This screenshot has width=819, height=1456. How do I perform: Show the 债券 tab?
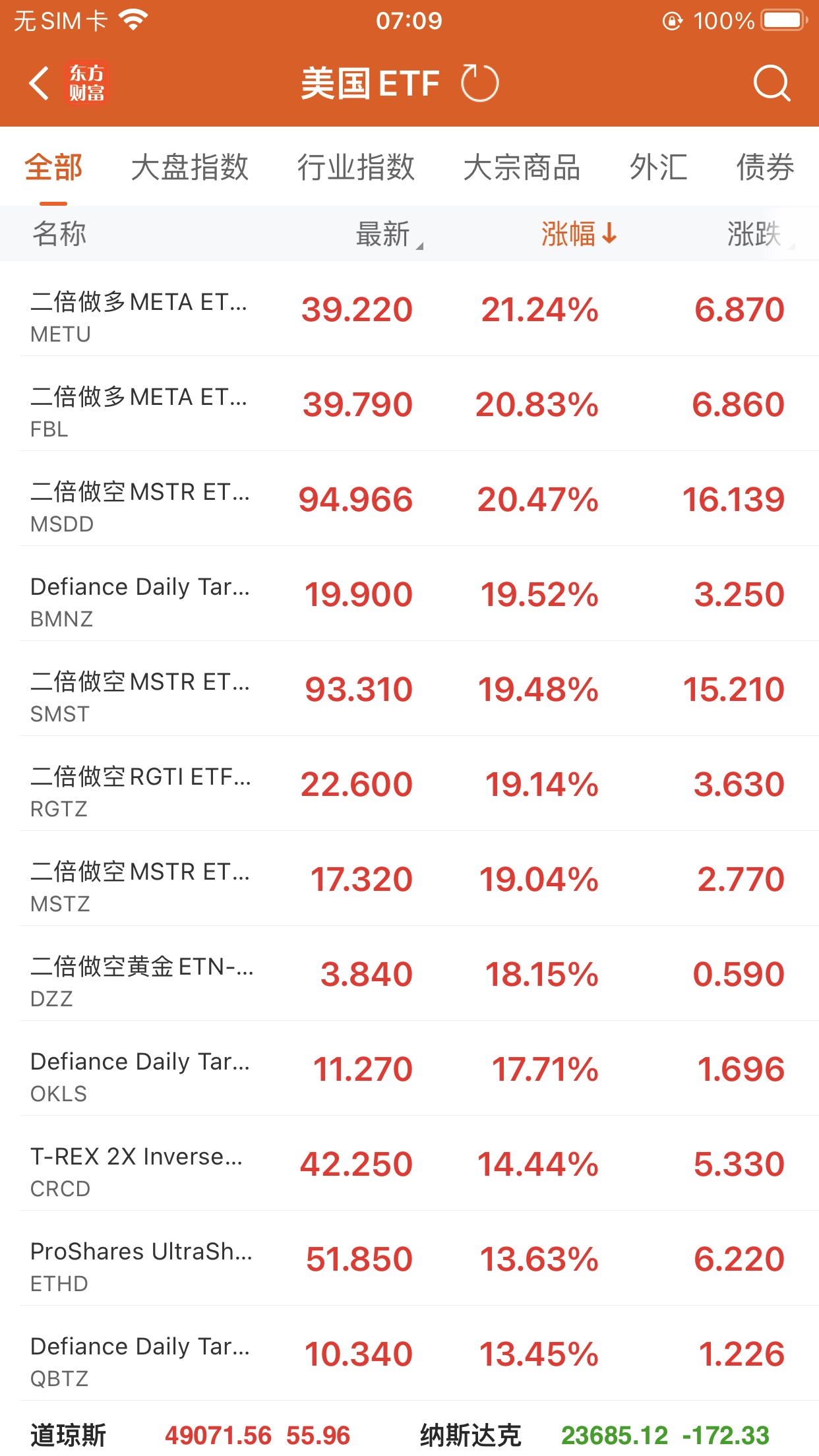(x=765, y=167)
